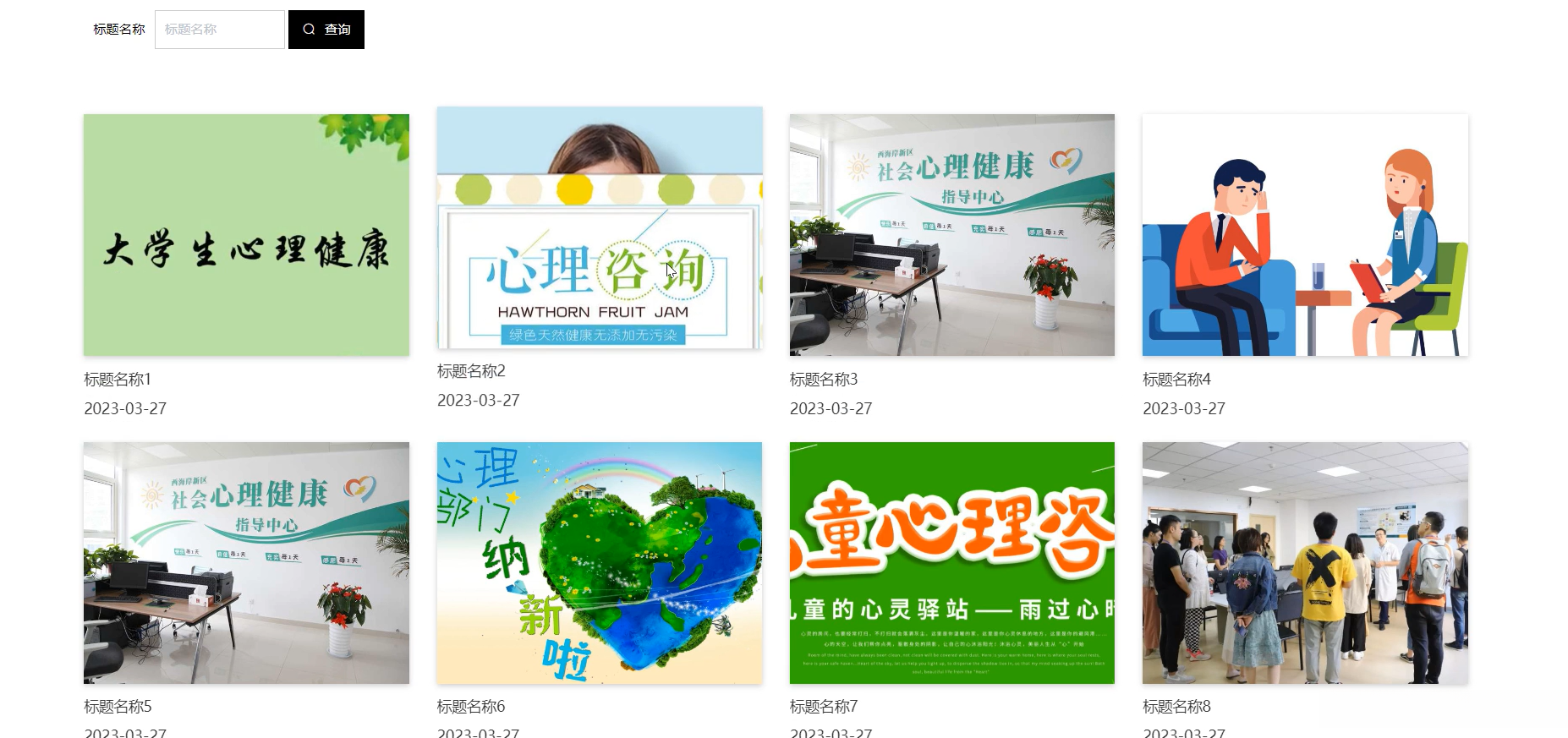Viewport: 1568px width, 738px height.
Task: Focus the 标题名称 search input field
Action: tap(220, 30)
